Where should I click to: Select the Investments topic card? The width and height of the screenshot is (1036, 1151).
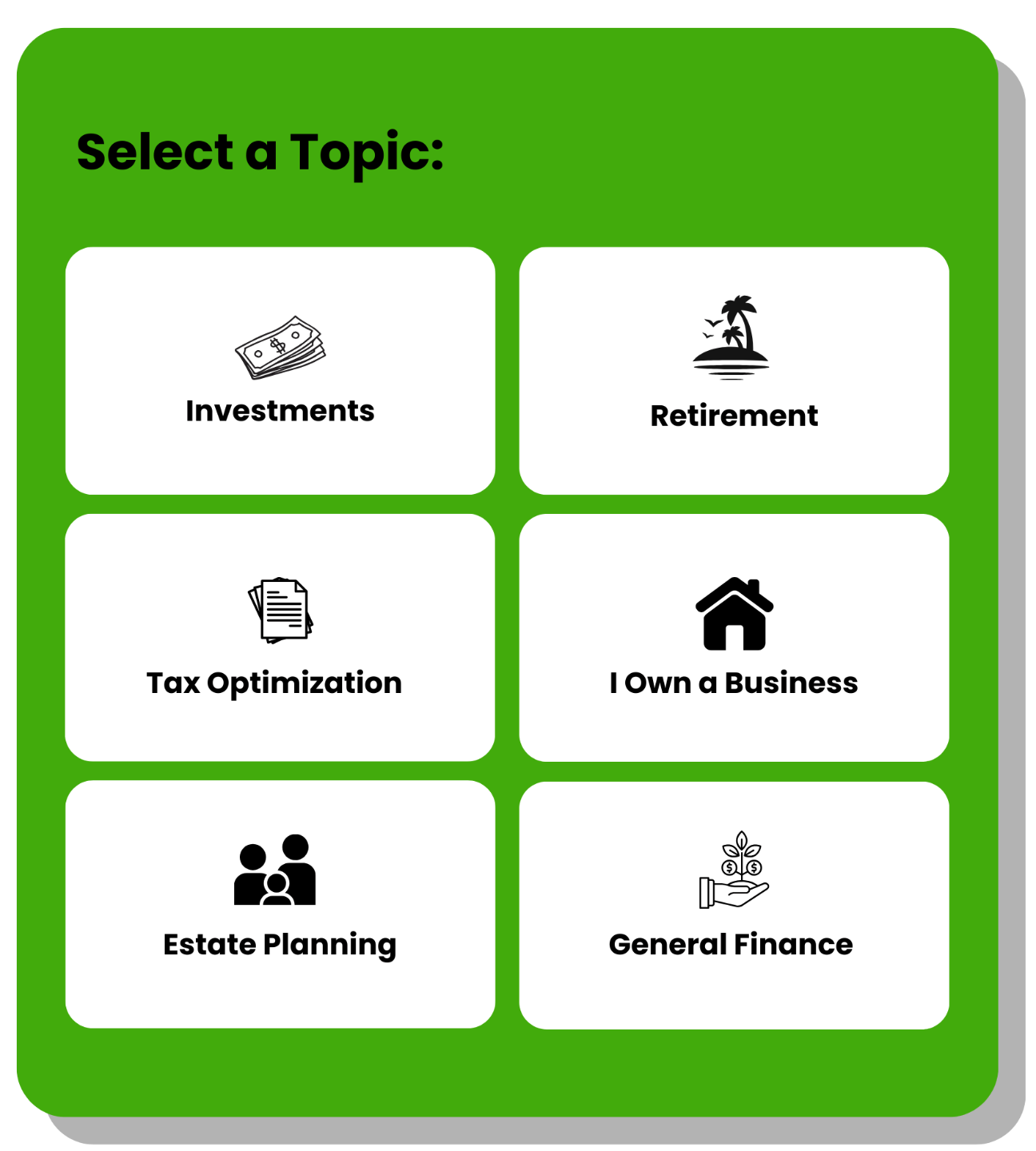coord(280,371)
